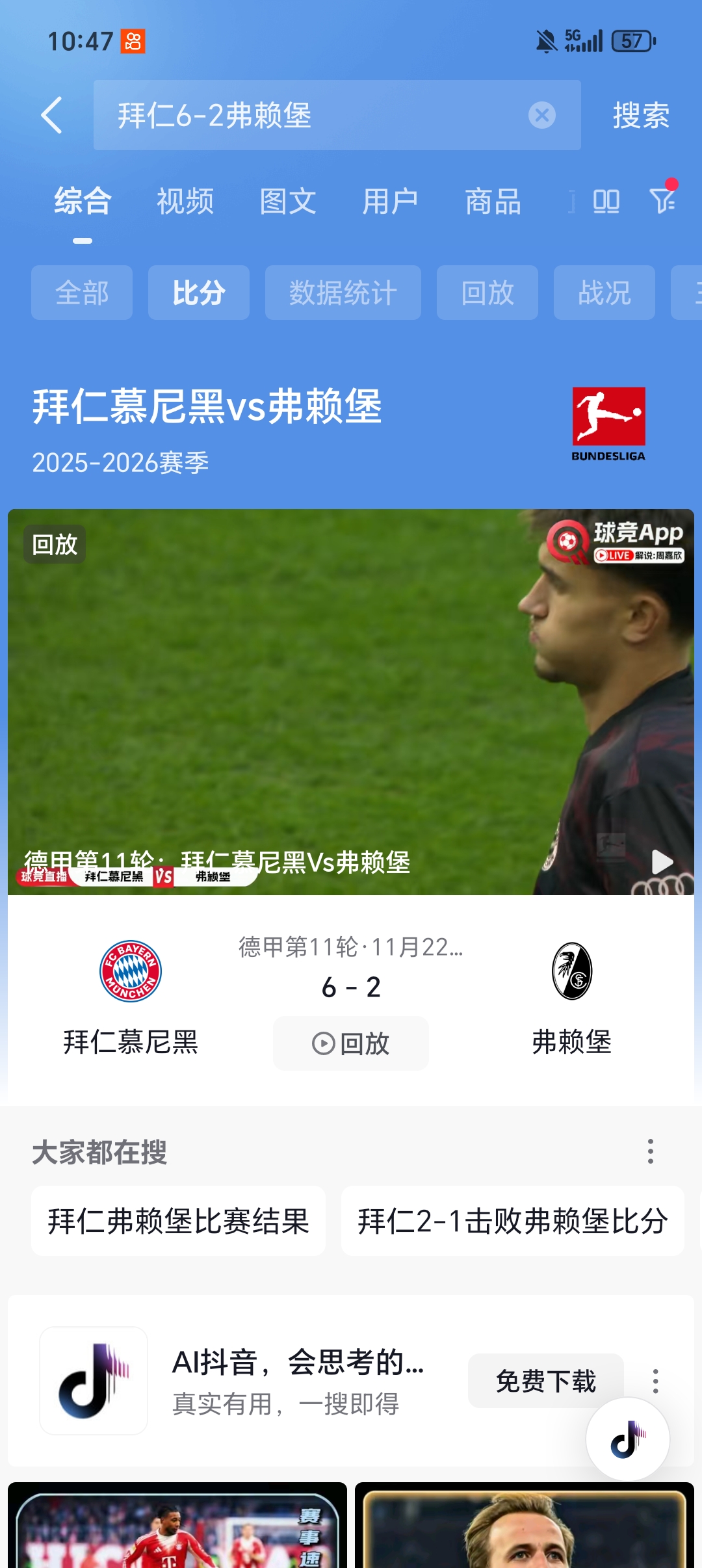Search 拜仁弗赖堡比赛结果 suggestion
The height and width of the screenshot is (1568, 702).
pyautogui.click(x=178, y=1221)
